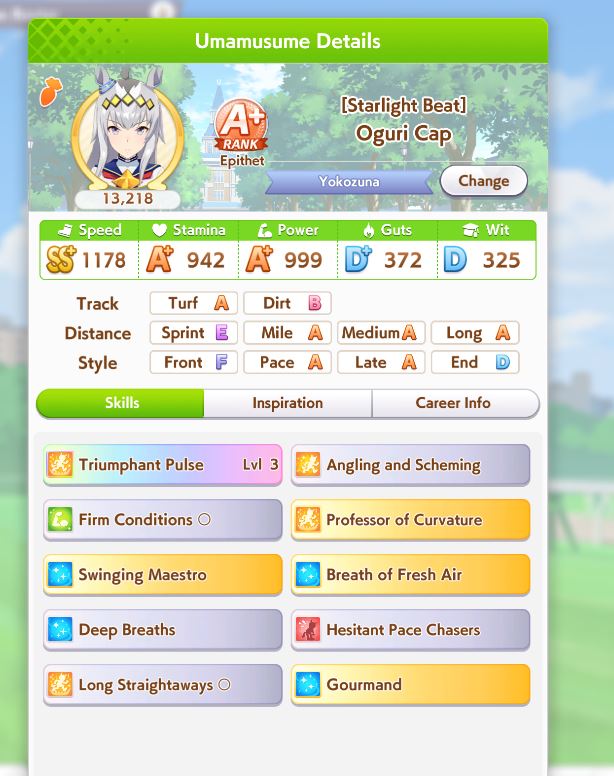Open Hesitant Pace Chasers skill
The image size is (614, 776).
click(x=410, y=630)
